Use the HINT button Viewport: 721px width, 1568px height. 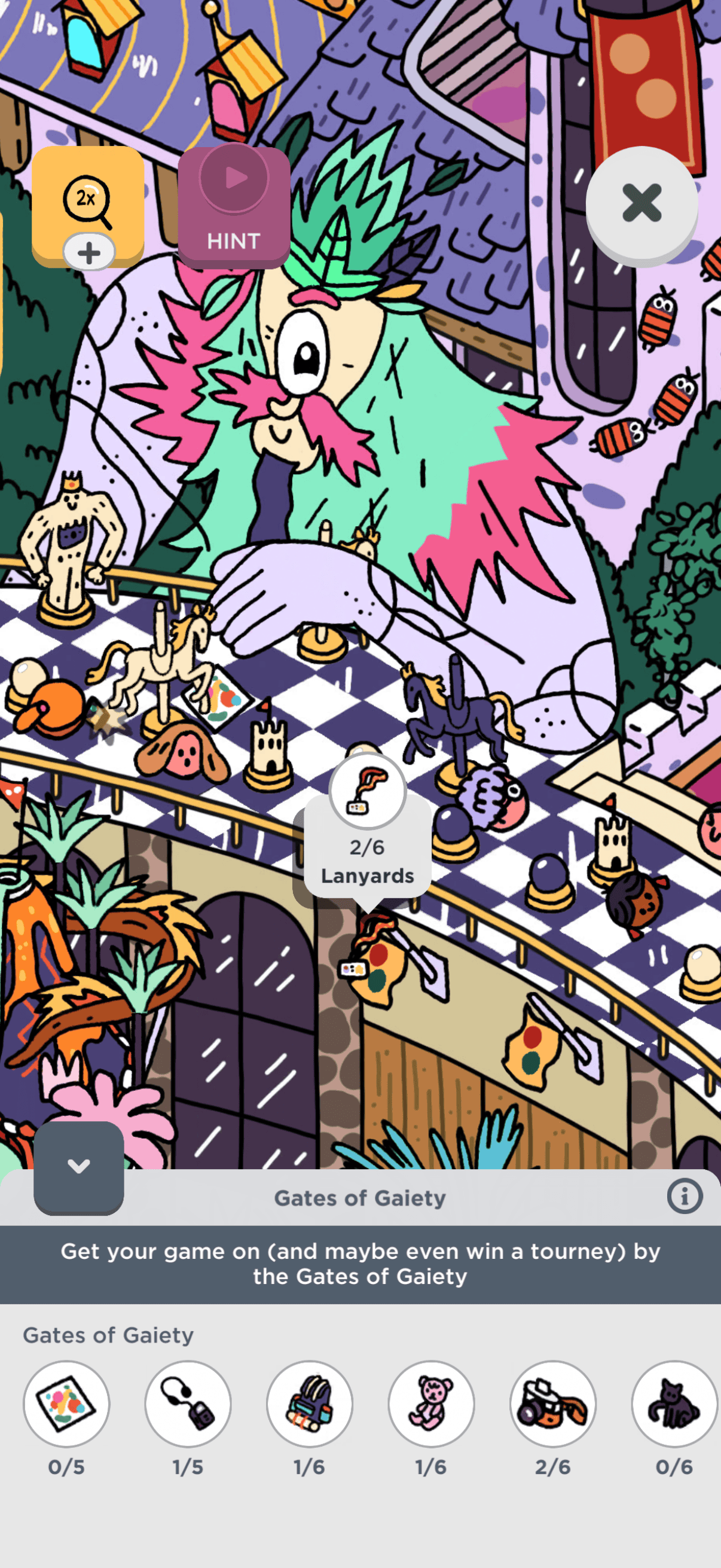[x=234, y=207]
